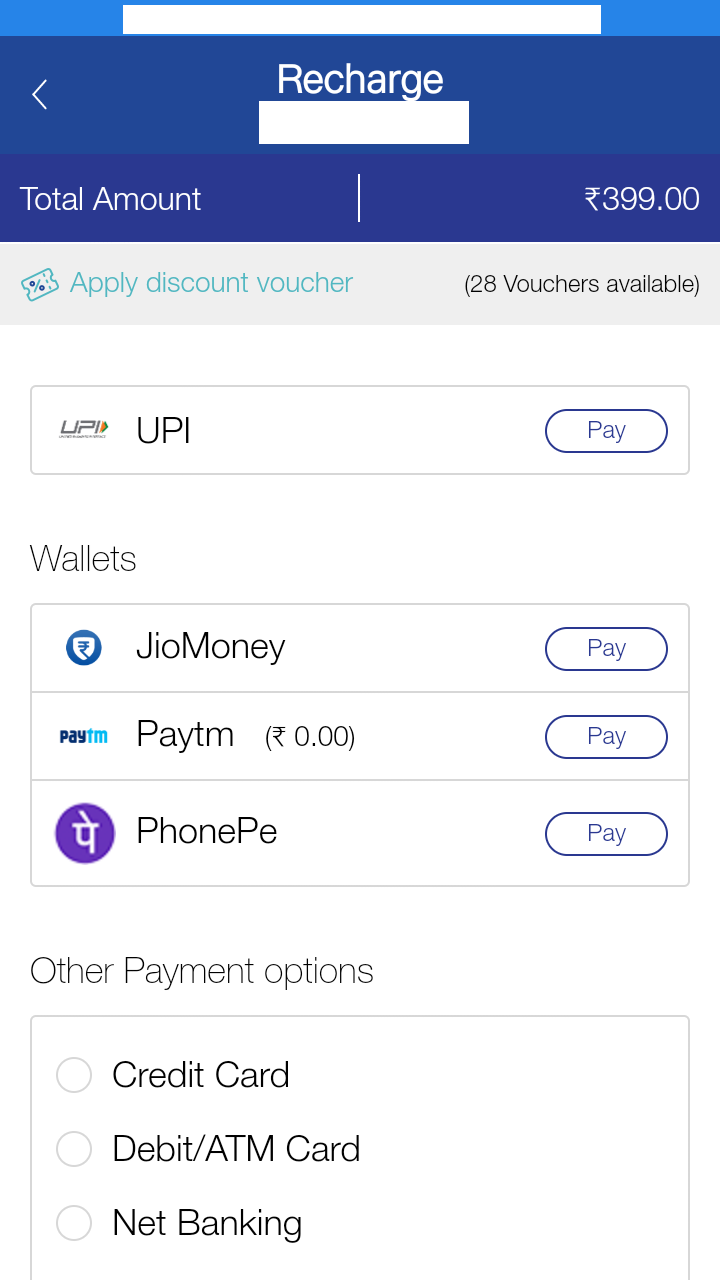Pay with PhonePe wallet
The width and height of the screenshot is (720, 1280).
click(x=605, y=834)
